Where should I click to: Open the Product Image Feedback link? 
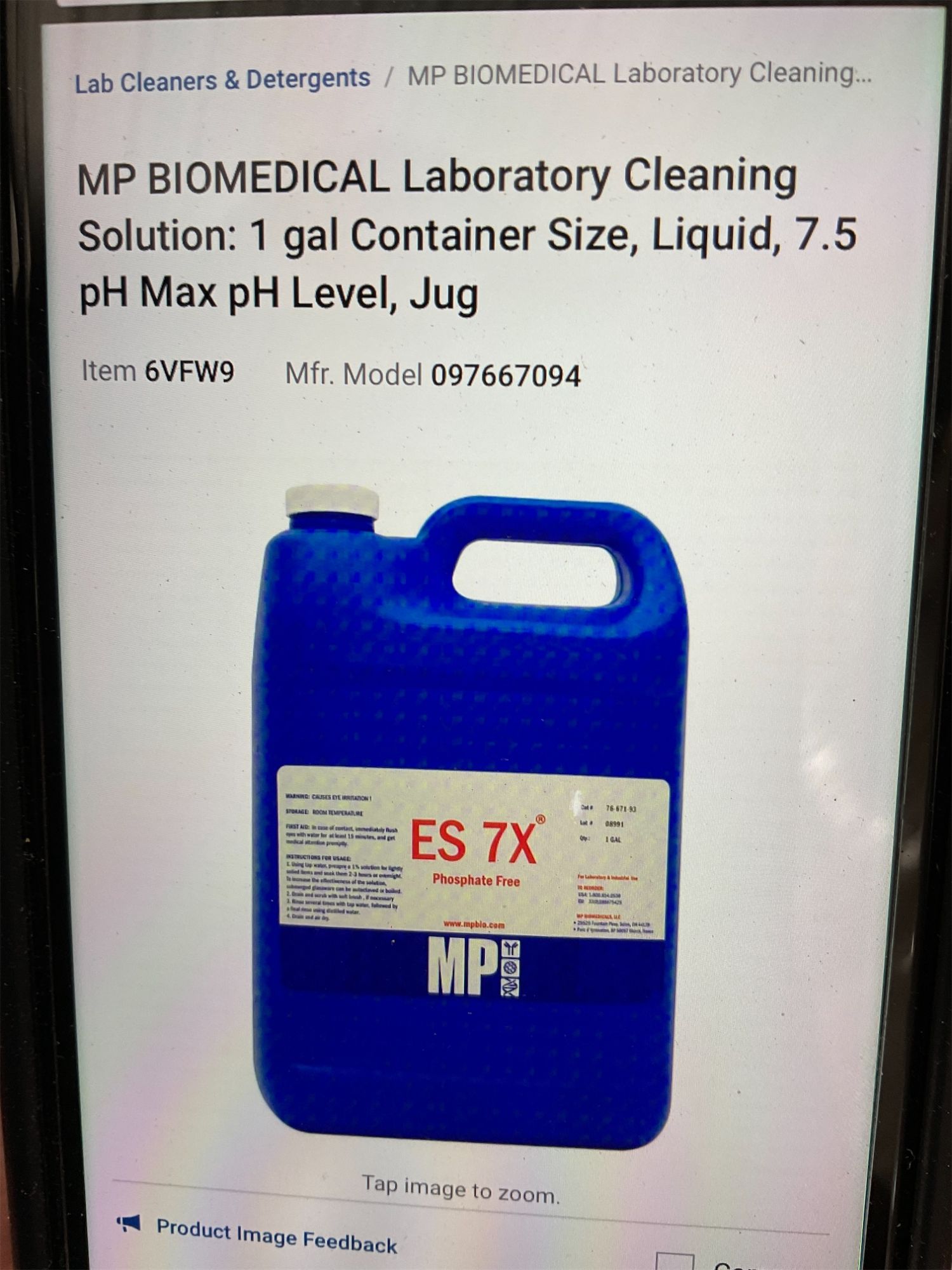(x=276, y=1235)
